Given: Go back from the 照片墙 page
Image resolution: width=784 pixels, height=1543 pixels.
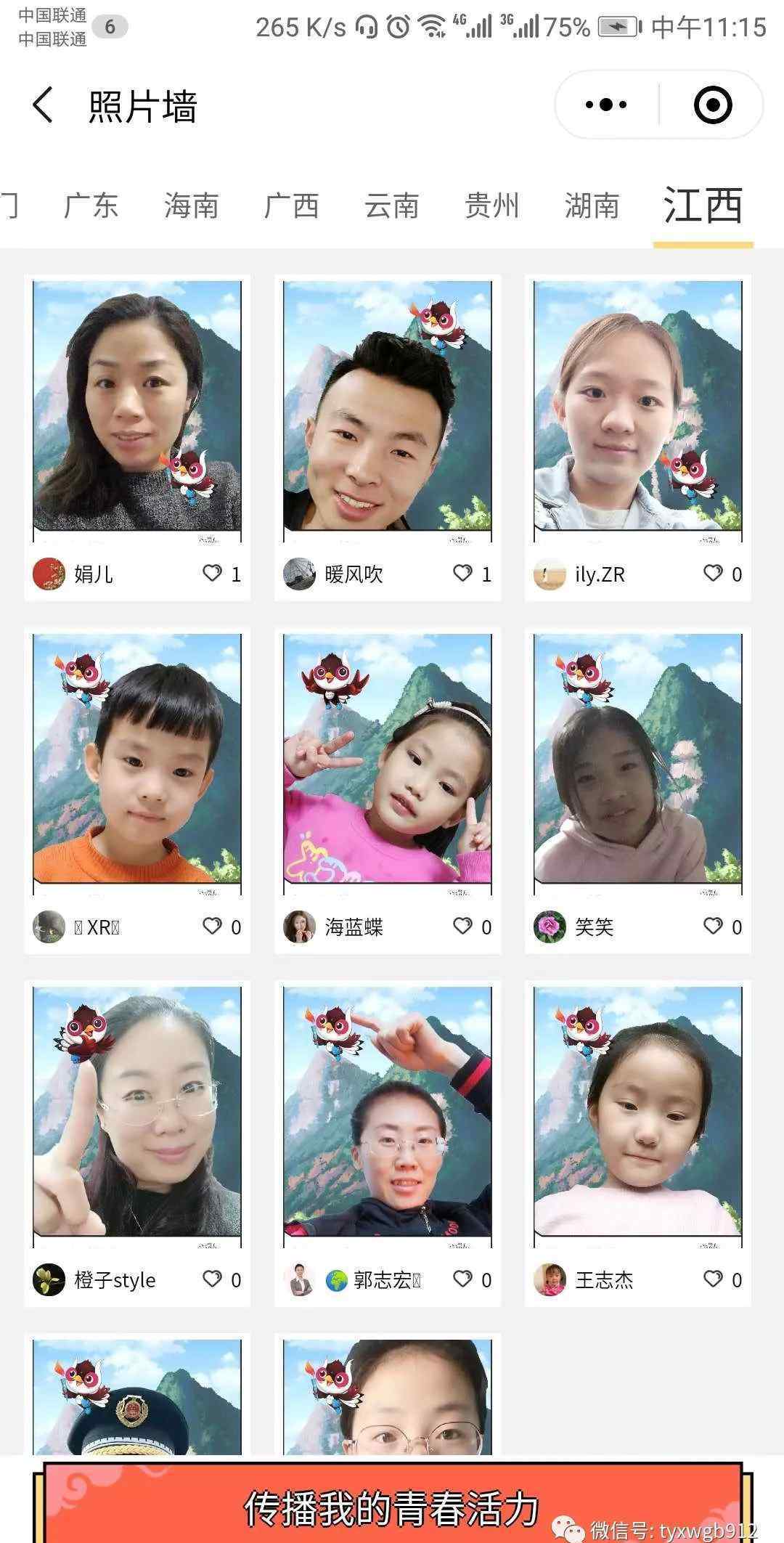Looking at the screenshot, I should pos(42,105).
